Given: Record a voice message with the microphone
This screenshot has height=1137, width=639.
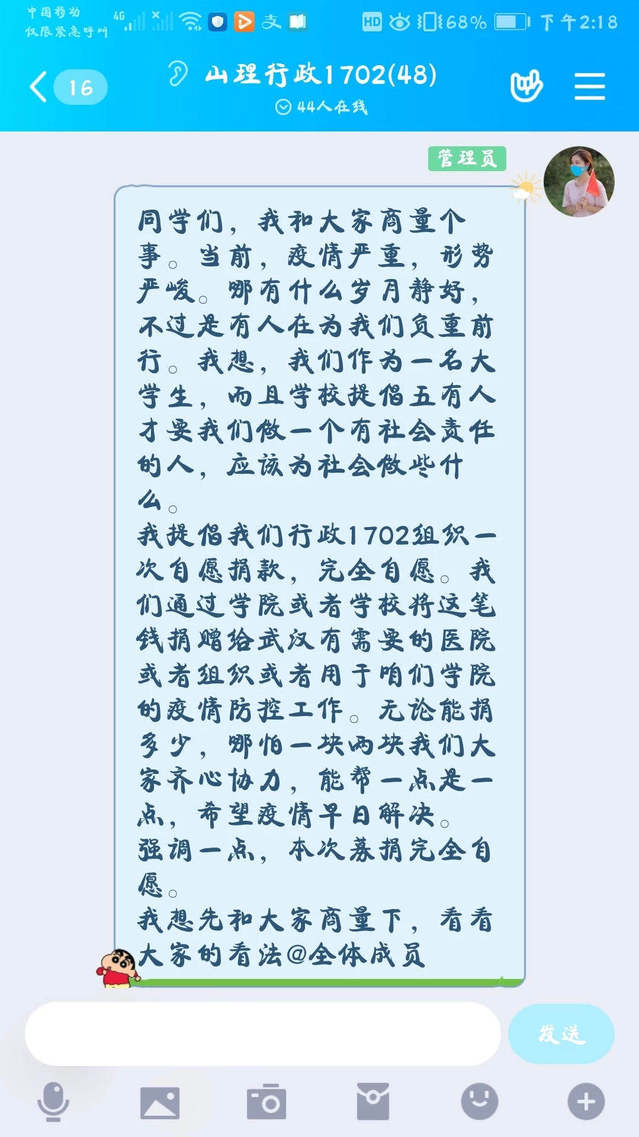Looking at the screenshot, I should pos(53,1102).
